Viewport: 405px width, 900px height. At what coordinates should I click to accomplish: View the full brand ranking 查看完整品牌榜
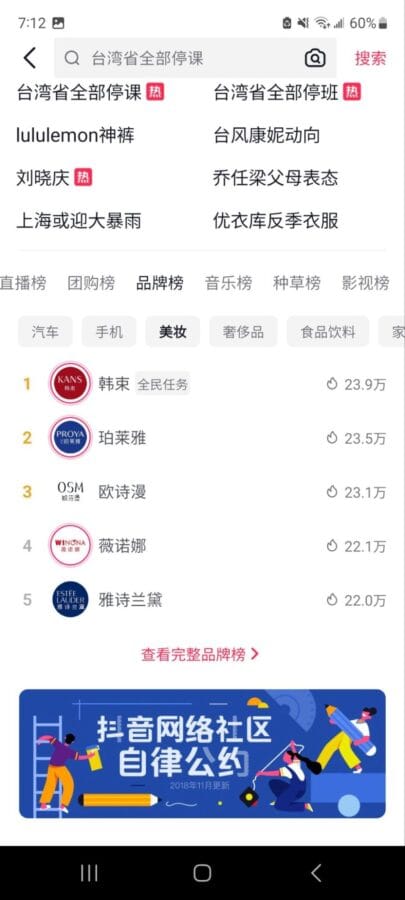[200, 654]
